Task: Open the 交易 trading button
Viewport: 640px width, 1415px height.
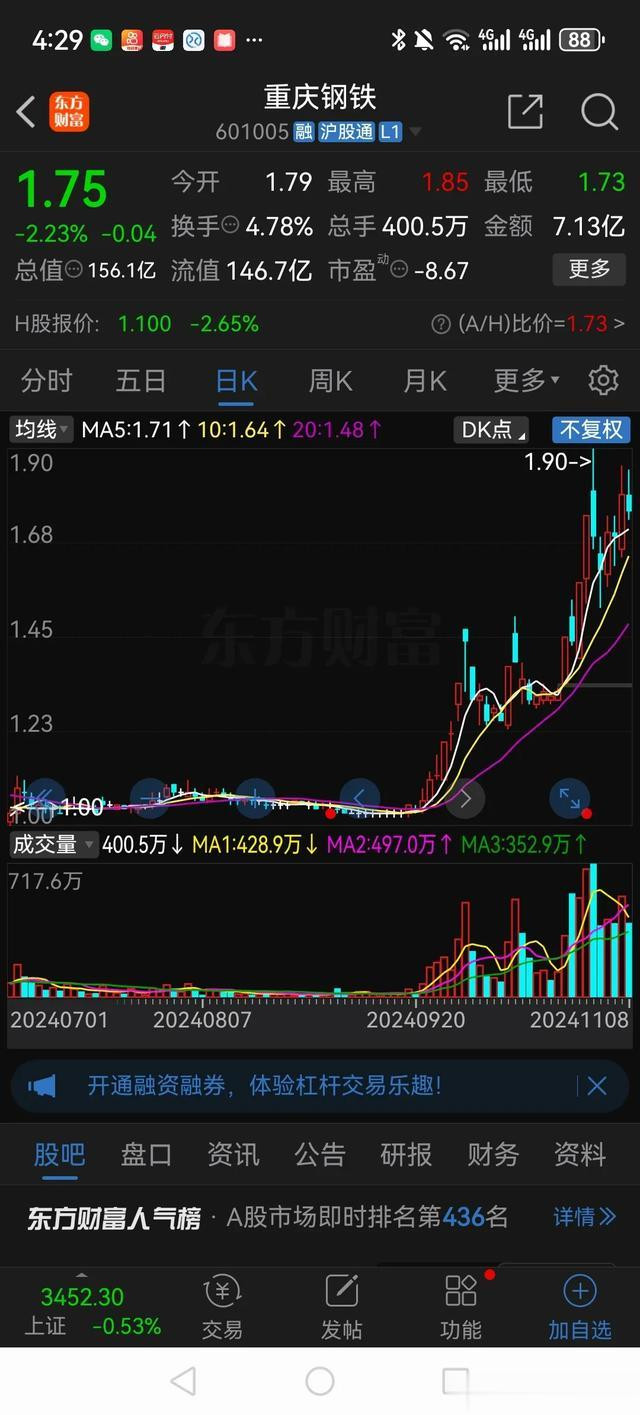Action: click(222, 1306)
